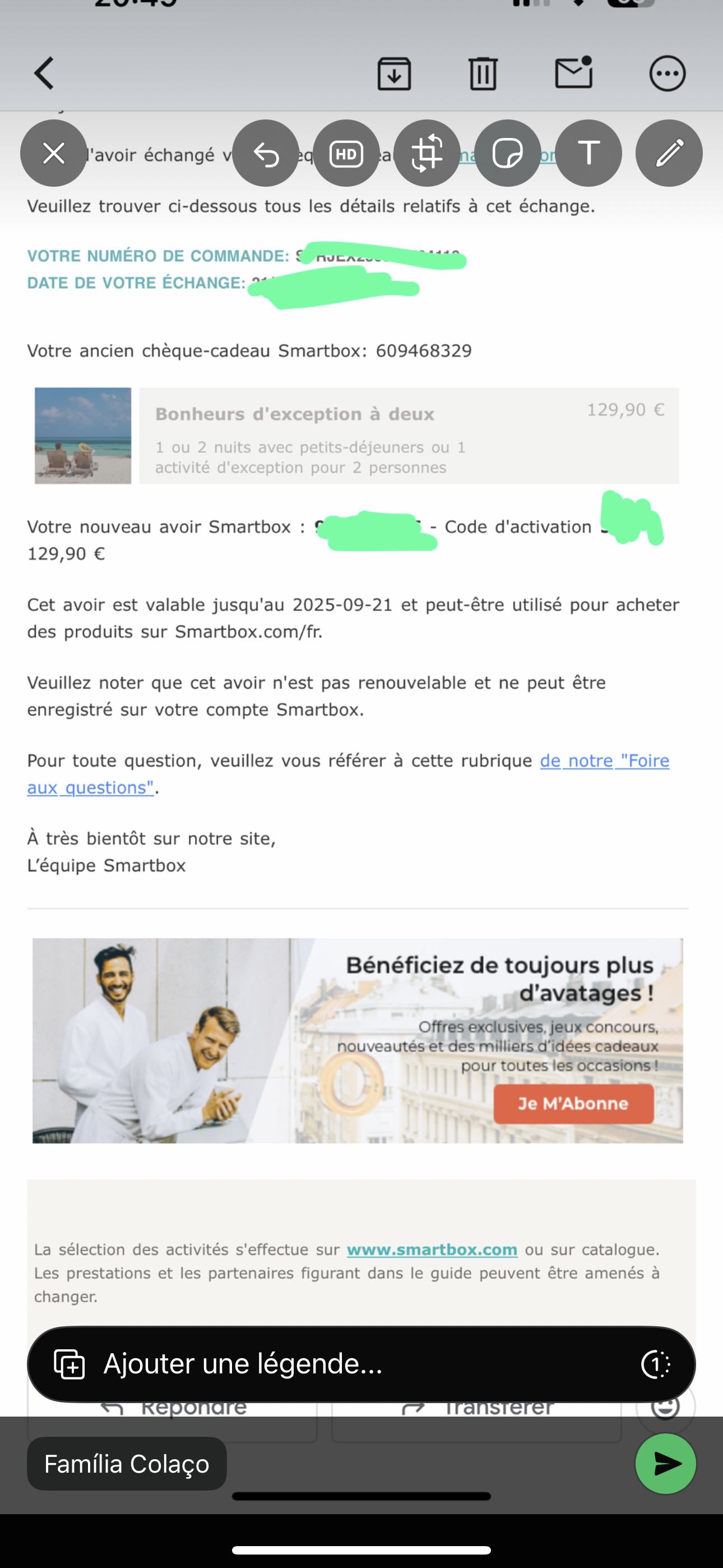Viewport: 723px width, 1568px height.
Task: Select the sticker tool
Action: coord(508,154)
